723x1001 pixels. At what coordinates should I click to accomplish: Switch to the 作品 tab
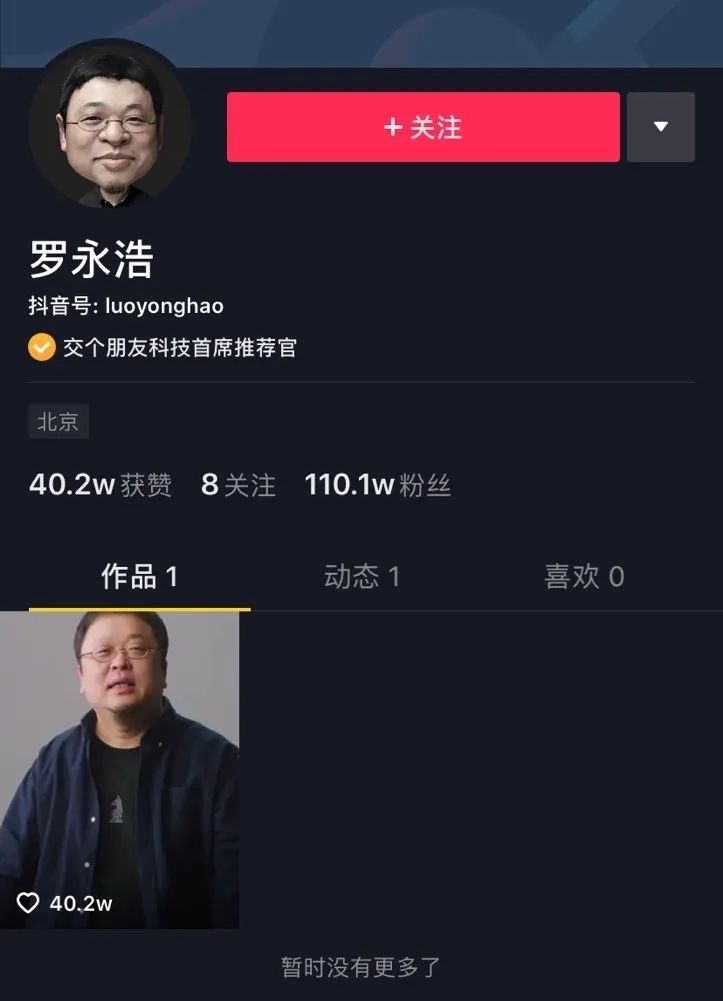(139, 577)
